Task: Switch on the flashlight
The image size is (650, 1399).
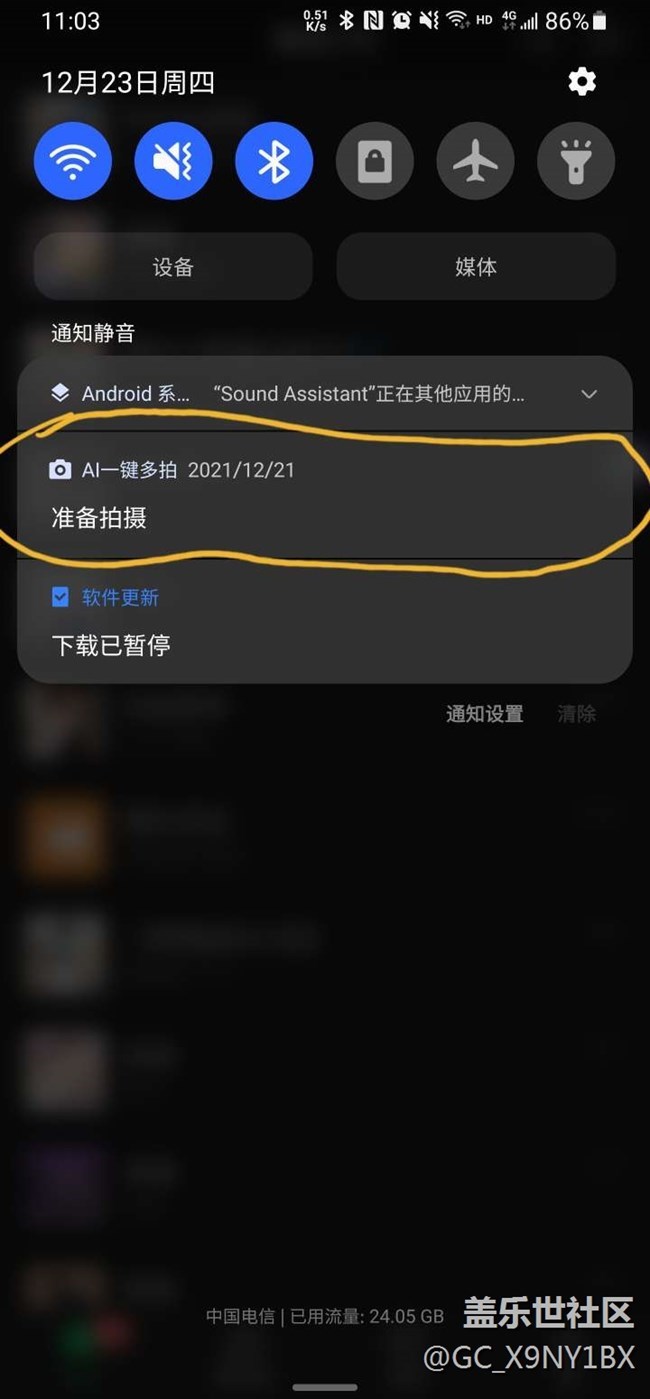Action: pos(576,161)
